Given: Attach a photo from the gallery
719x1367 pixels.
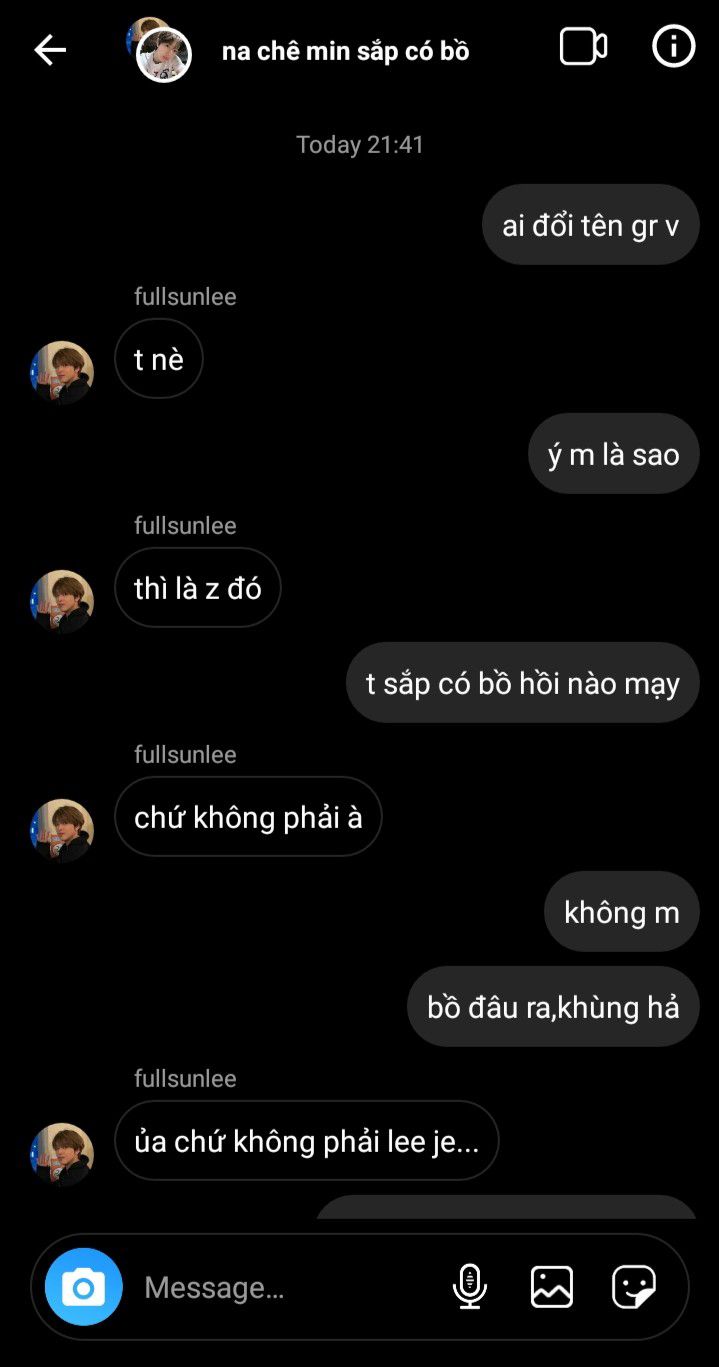Looking at the screenshot, I should 551,1287.
